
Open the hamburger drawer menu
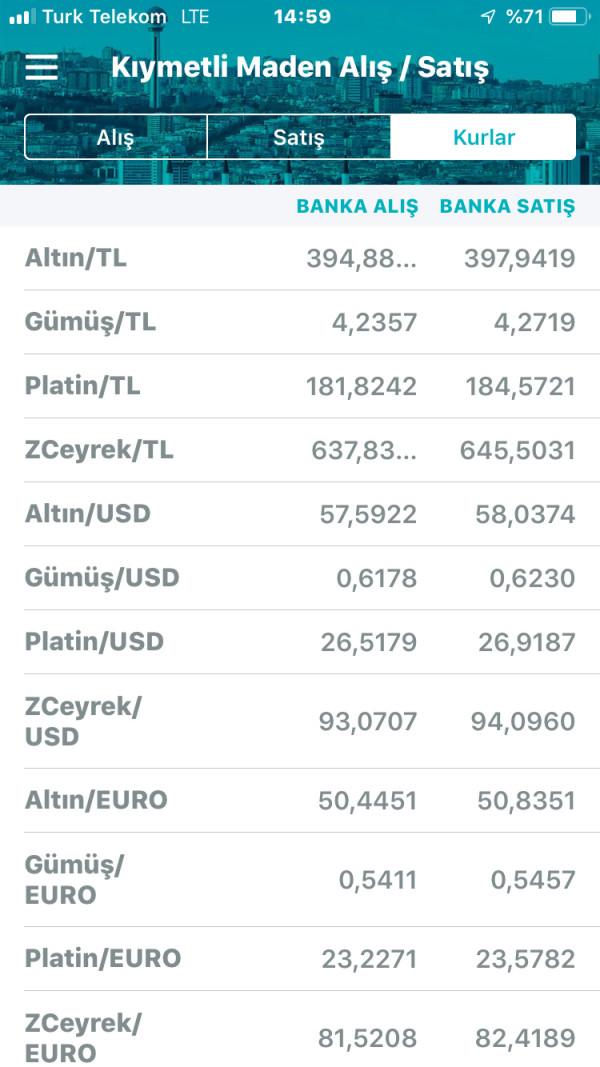pos(41,67)
